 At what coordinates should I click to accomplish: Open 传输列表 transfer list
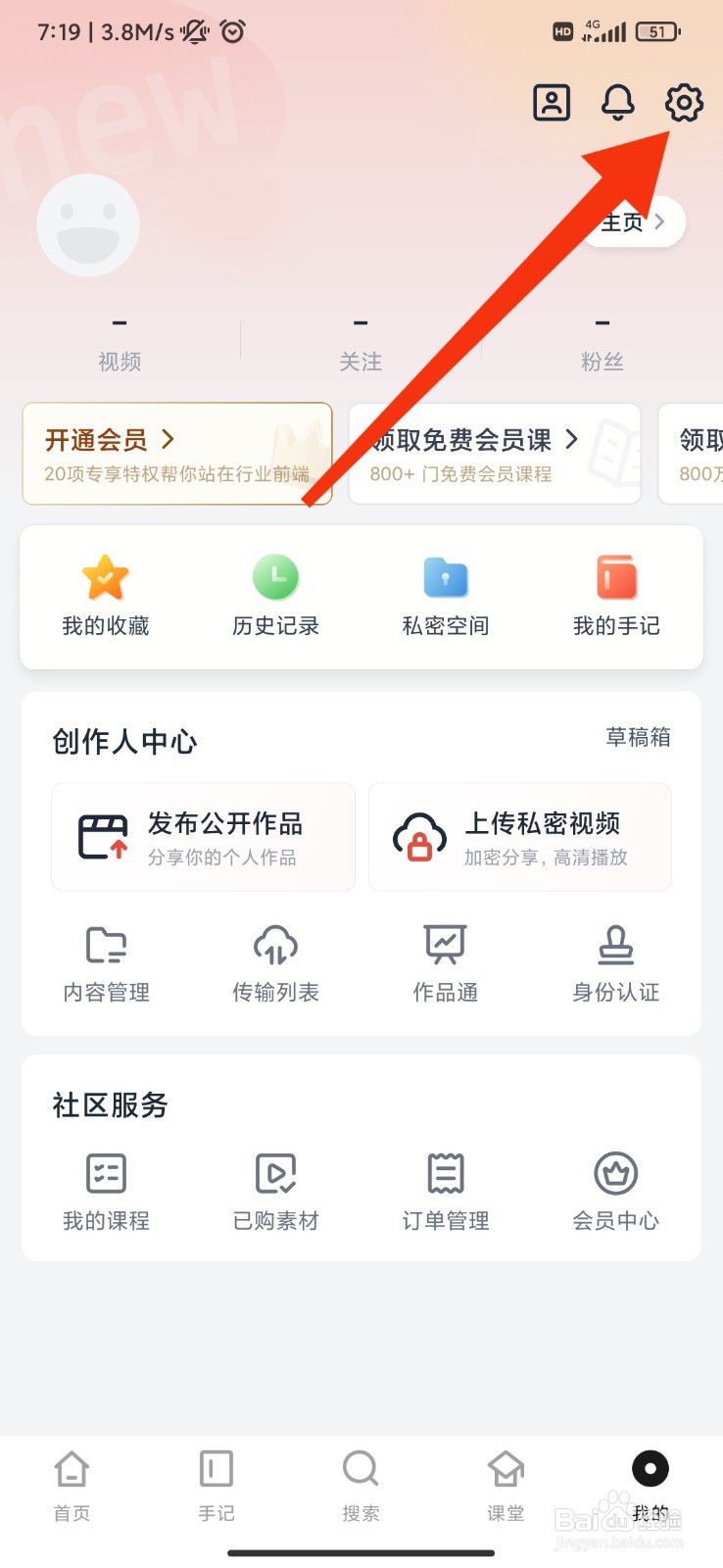pos(275,960)
